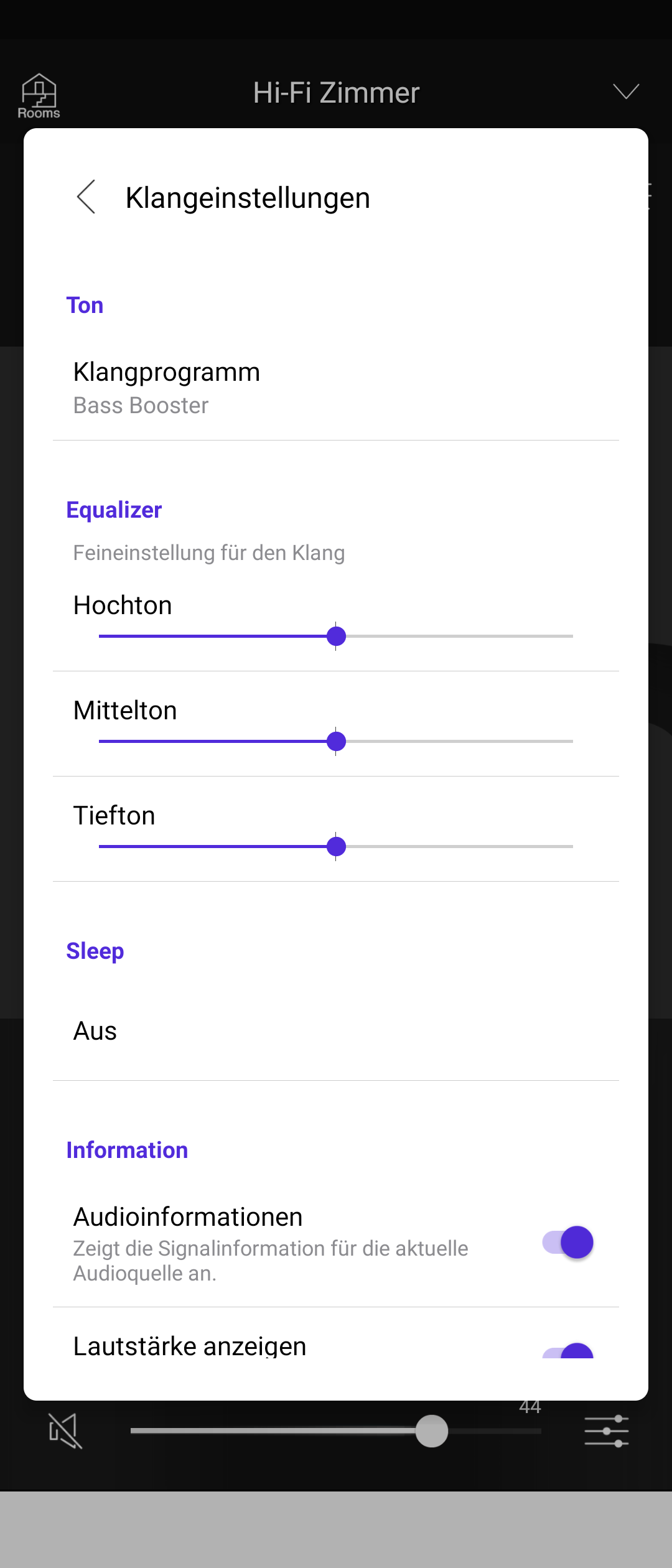Screen dimensions: 672x1568
Task: Open the Sleep timer option Aus
Action: [x=336, y=1031]
